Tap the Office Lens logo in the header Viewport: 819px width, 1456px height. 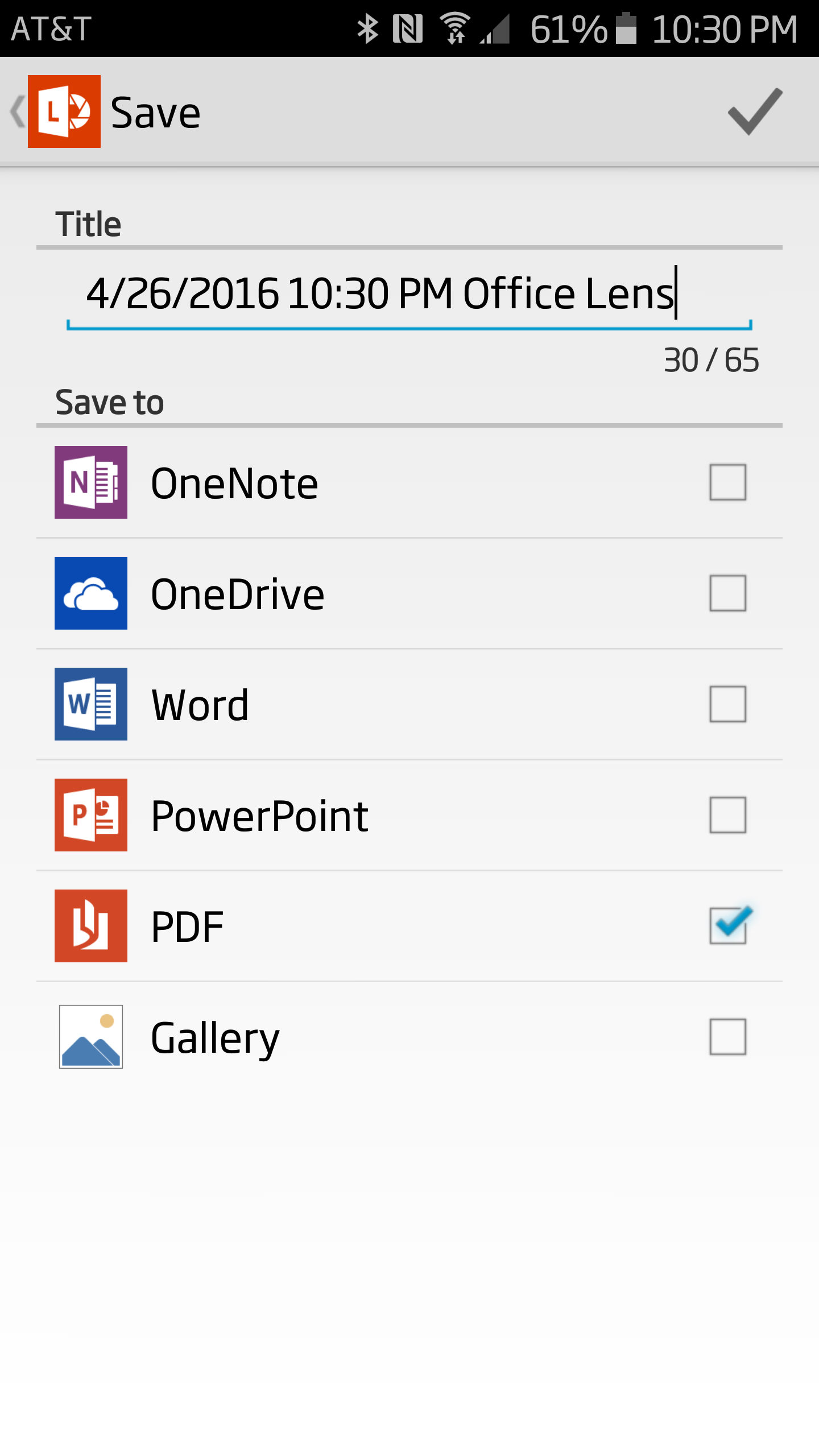click(64, 110)
